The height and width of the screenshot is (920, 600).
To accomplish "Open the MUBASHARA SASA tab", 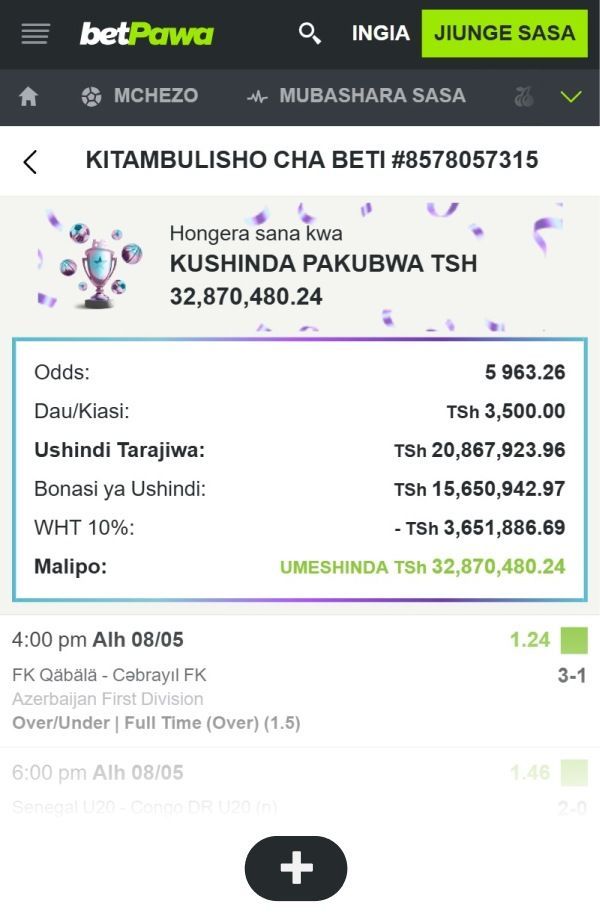I will click(x=357, y=97).
